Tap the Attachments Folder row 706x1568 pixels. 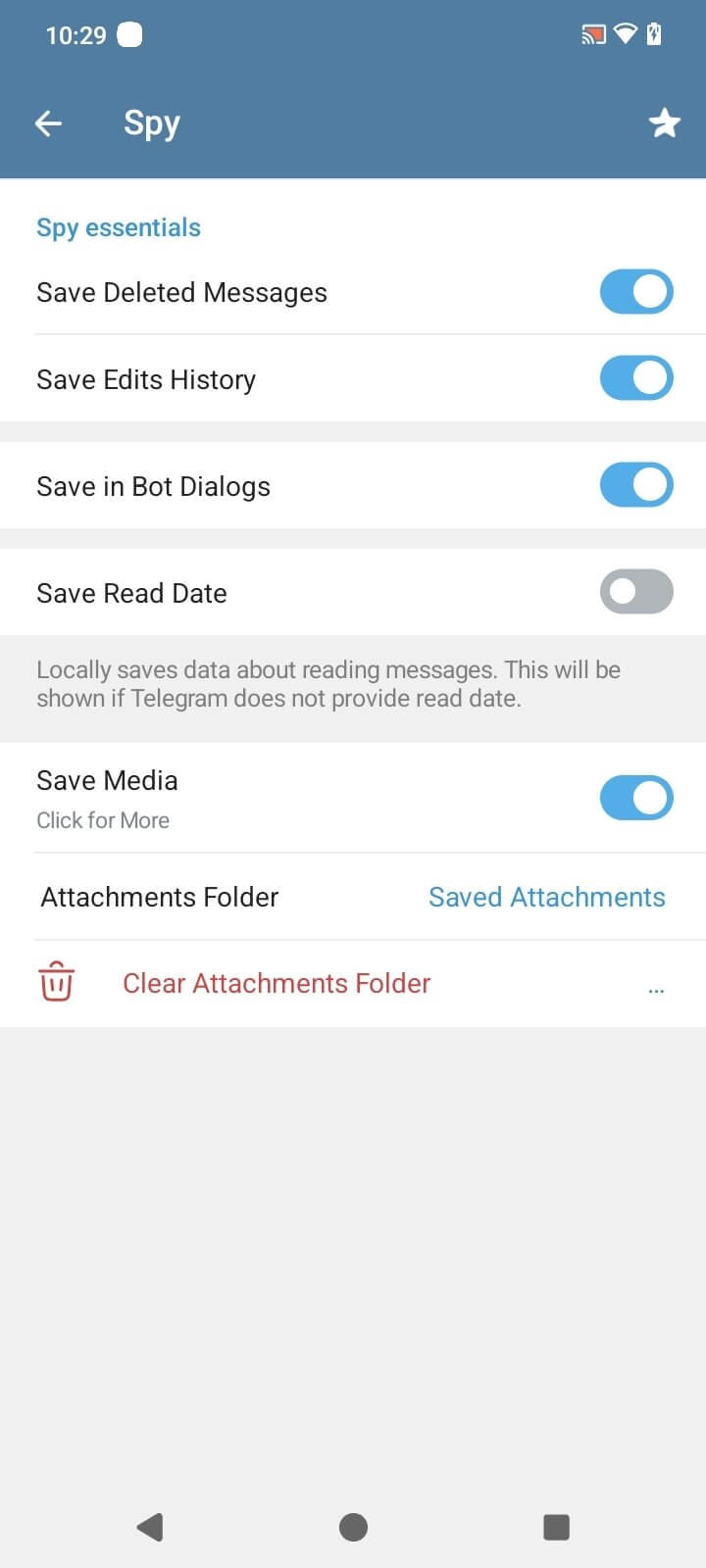tap(159, 897)
